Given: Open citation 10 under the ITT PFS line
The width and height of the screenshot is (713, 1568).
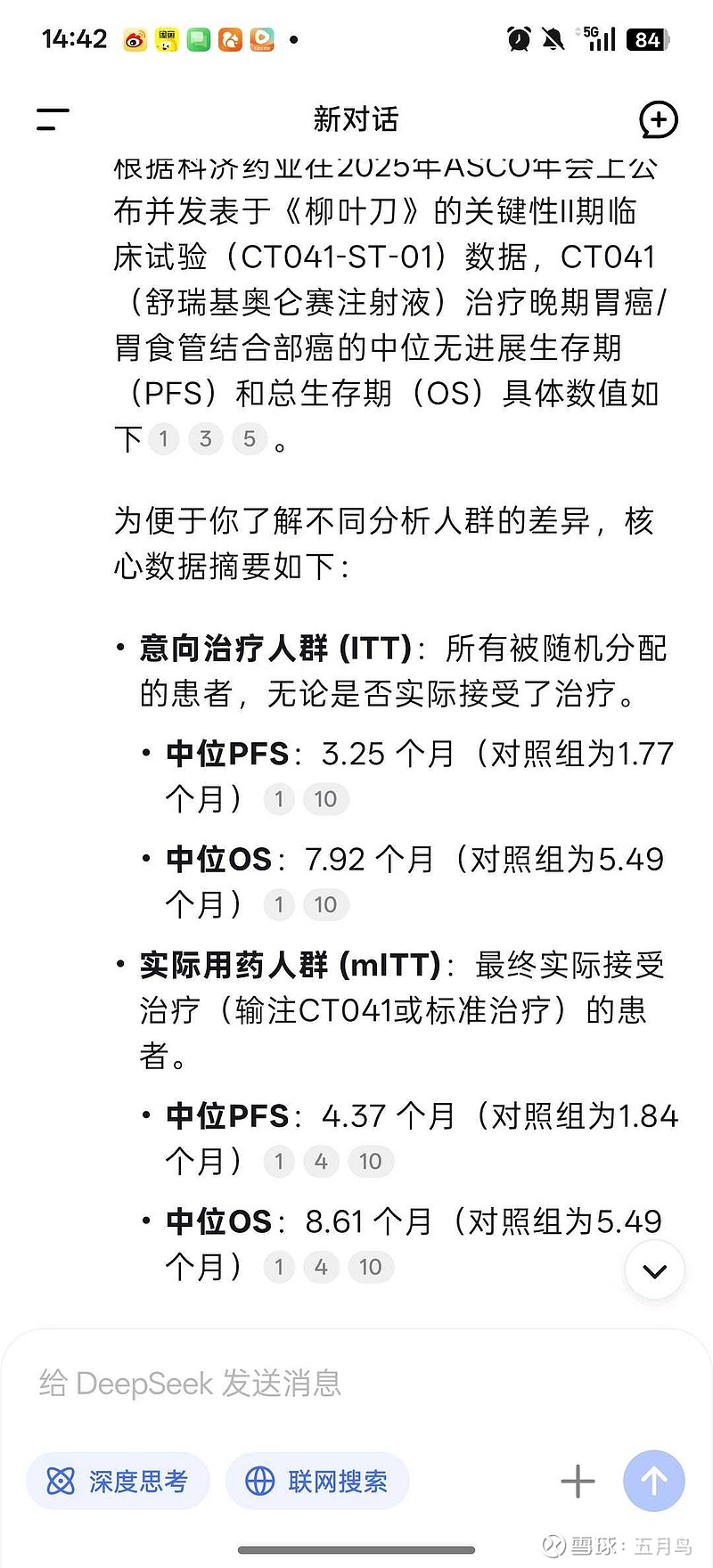Looking at the screenshot, I should [326, 798].
